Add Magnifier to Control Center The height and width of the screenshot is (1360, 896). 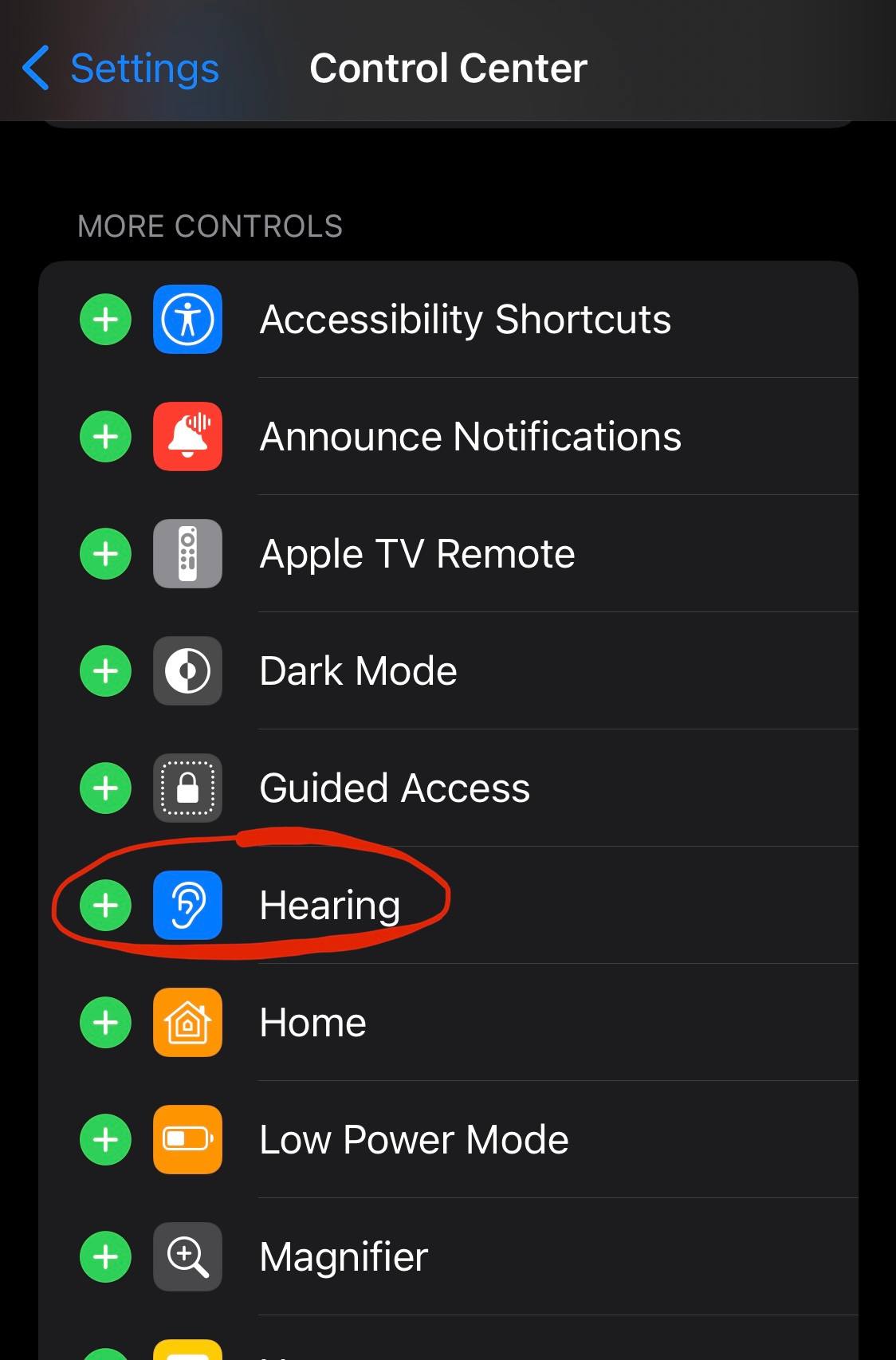click(x=106, y=1257)
